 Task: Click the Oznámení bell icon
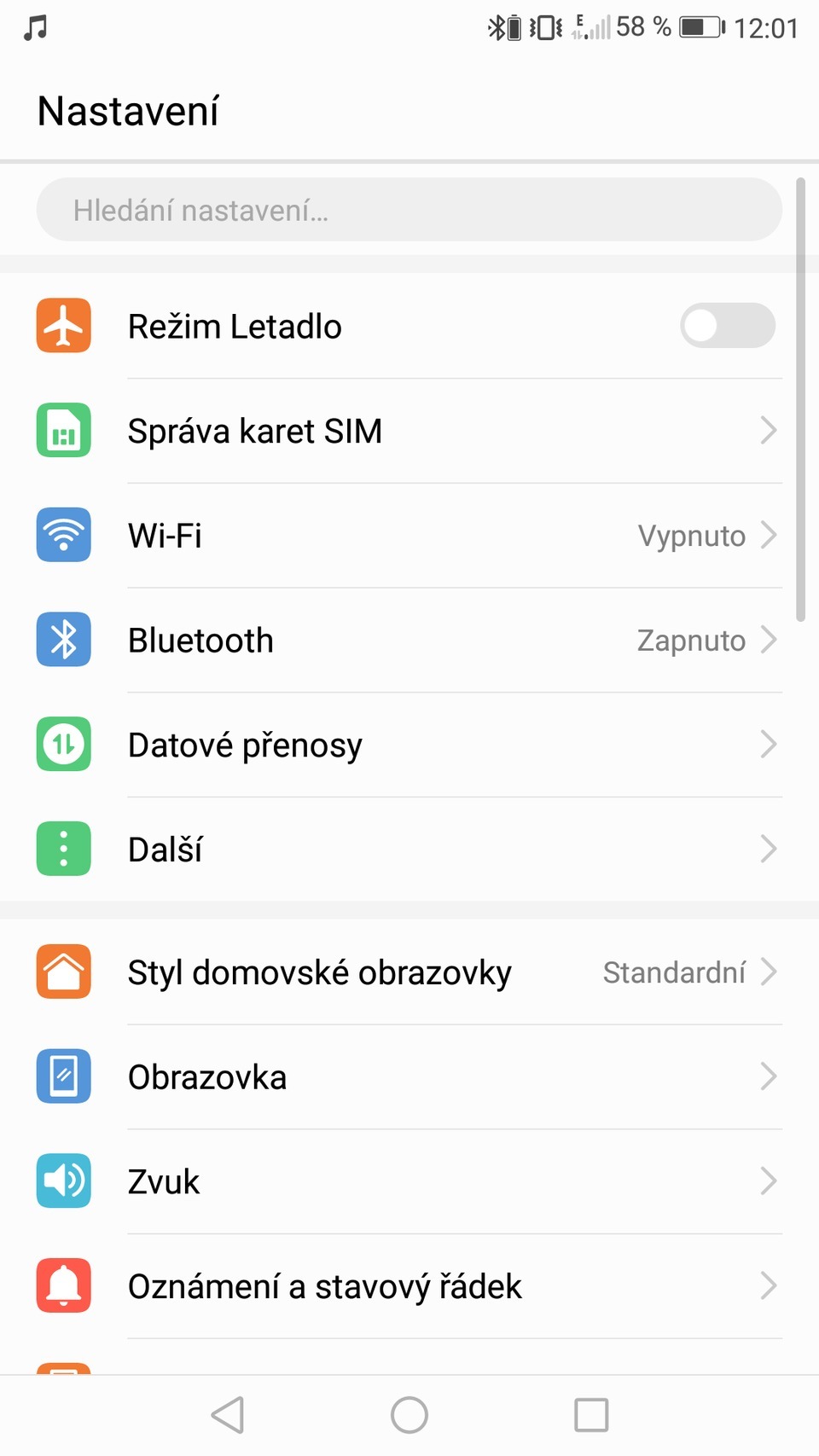[62, 1286]
